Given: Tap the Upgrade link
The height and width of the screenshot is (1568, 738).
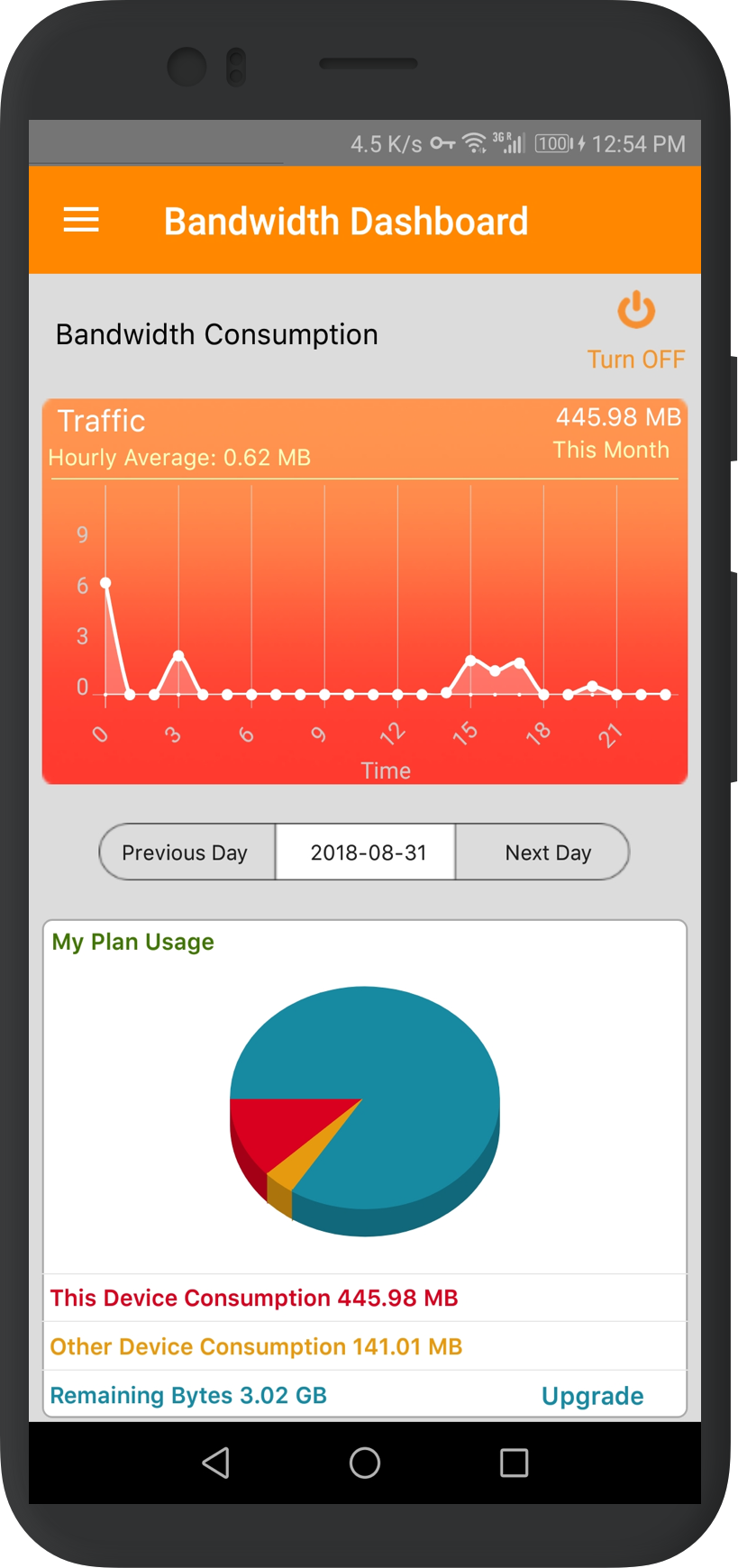Looking at the screenshot, I should point(592,1396).
